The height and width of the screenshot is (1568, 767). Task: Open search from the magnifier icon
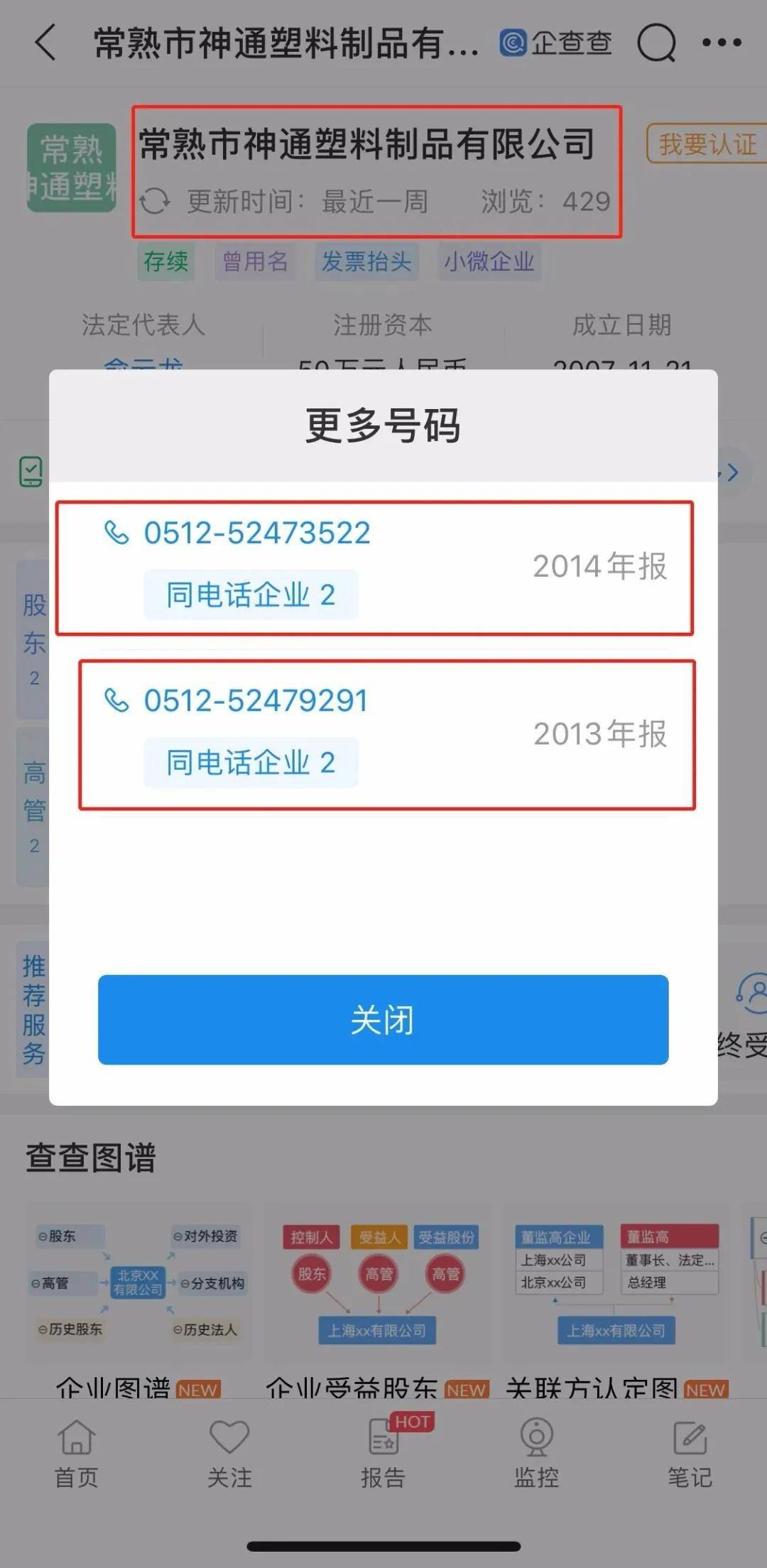tap(656, 43)
